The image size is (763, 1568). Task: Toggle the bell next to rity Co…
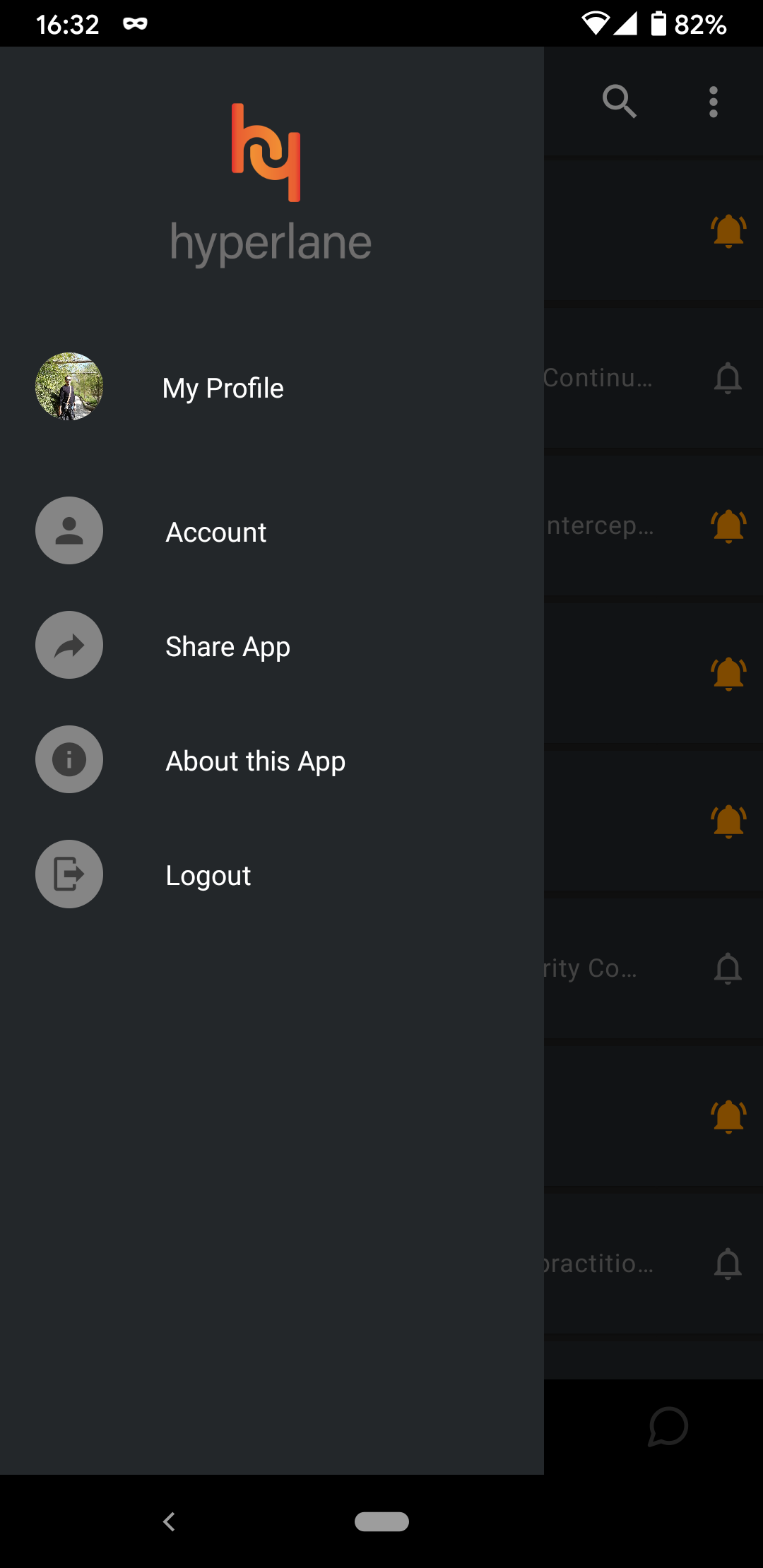(x=728, y=969)
